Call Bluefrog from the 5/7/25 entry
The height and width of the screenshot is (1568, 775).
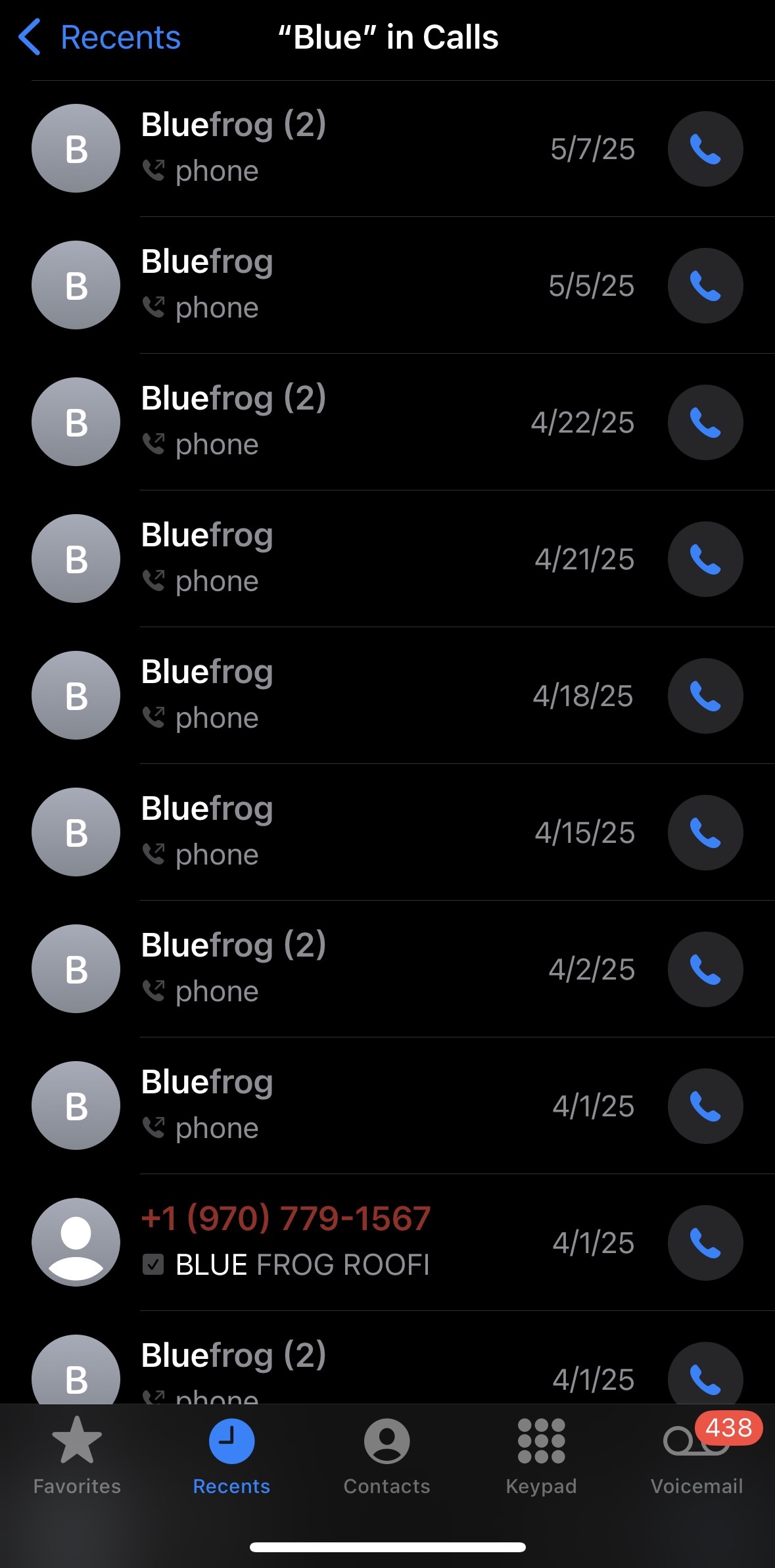(x=705, y=149)
